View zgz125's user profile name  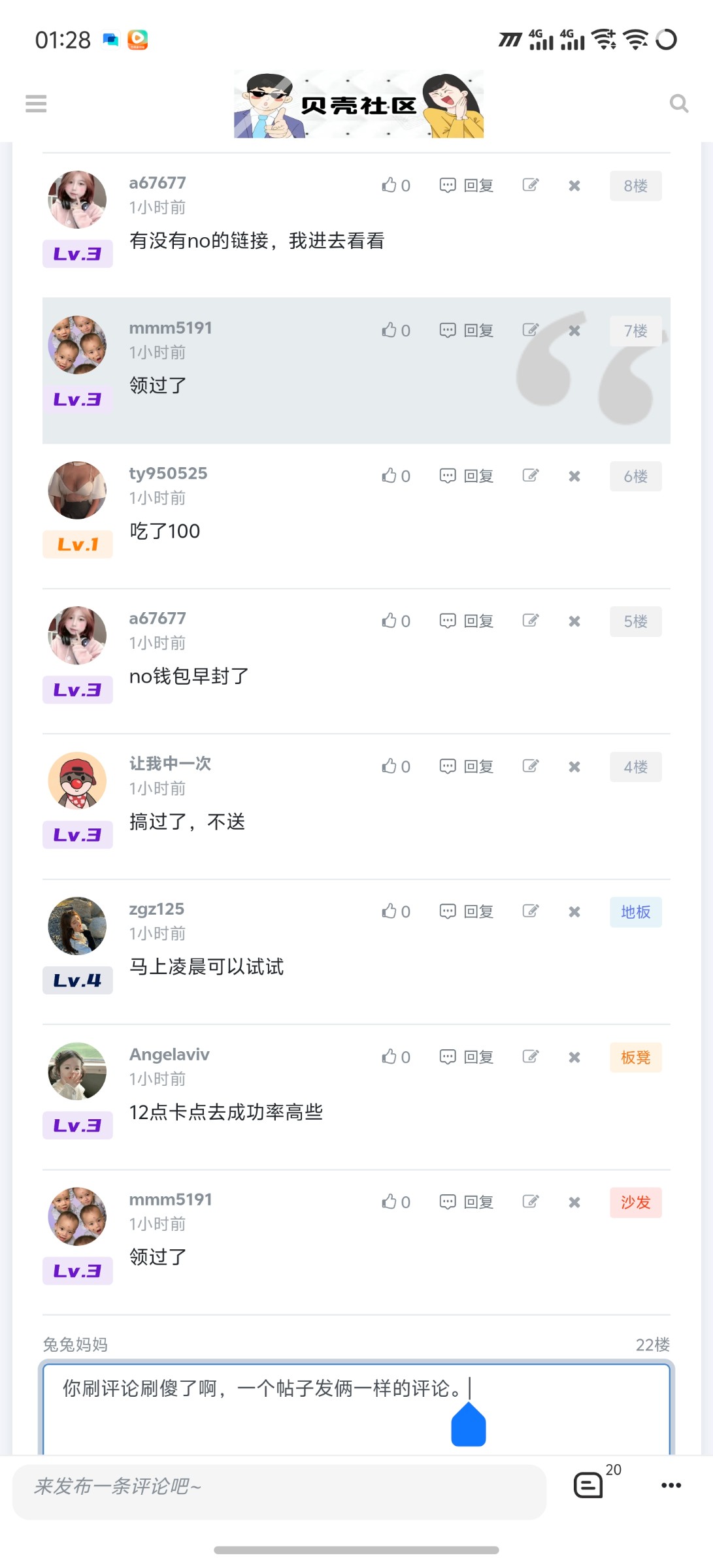[x=157, y=909]
